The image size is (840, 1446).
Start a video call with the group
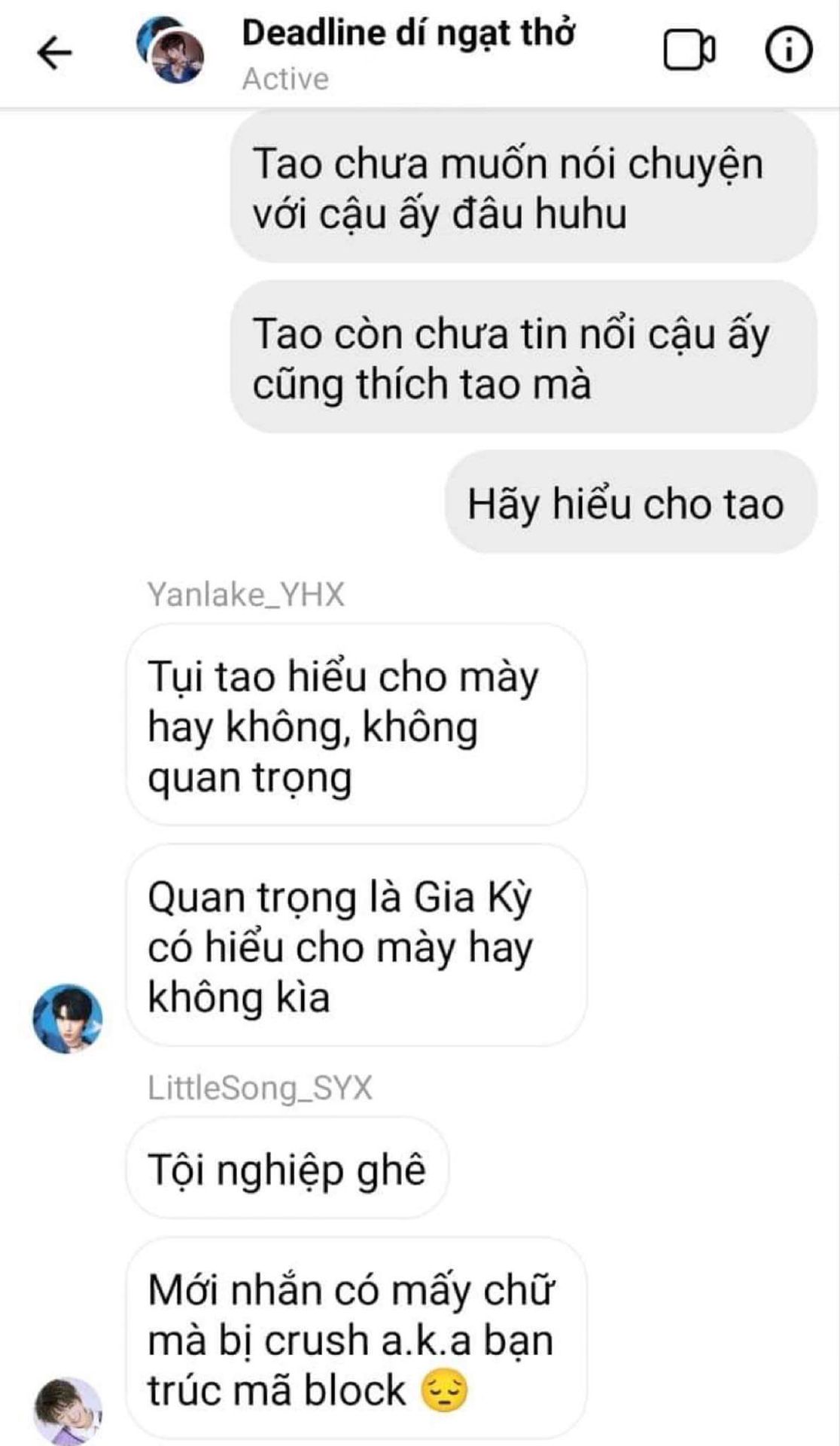[x=689, y=51]
